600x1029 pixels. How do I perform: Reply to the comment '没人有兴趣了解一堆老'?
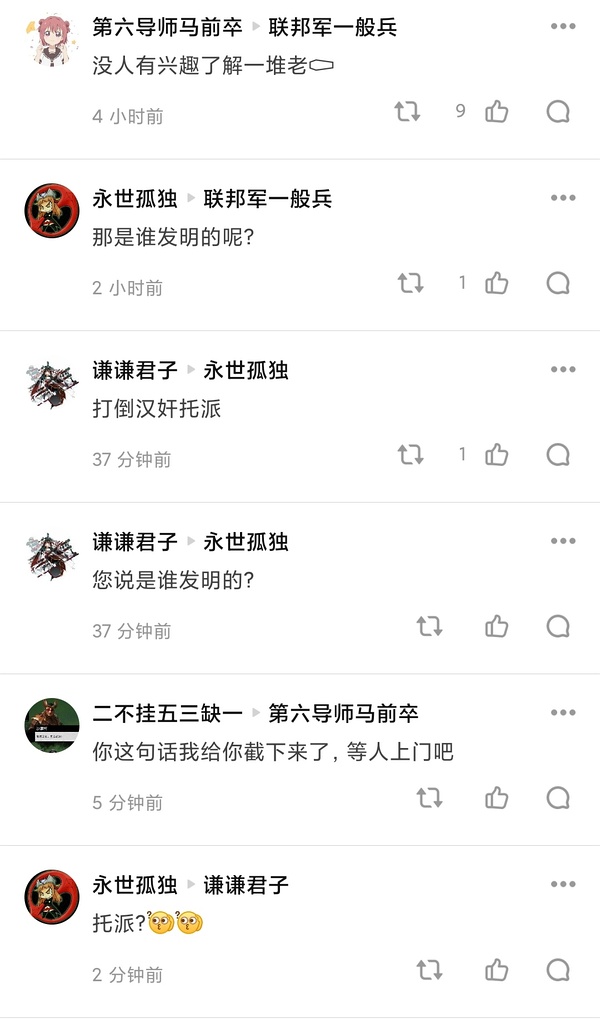(x=558, y=112)
